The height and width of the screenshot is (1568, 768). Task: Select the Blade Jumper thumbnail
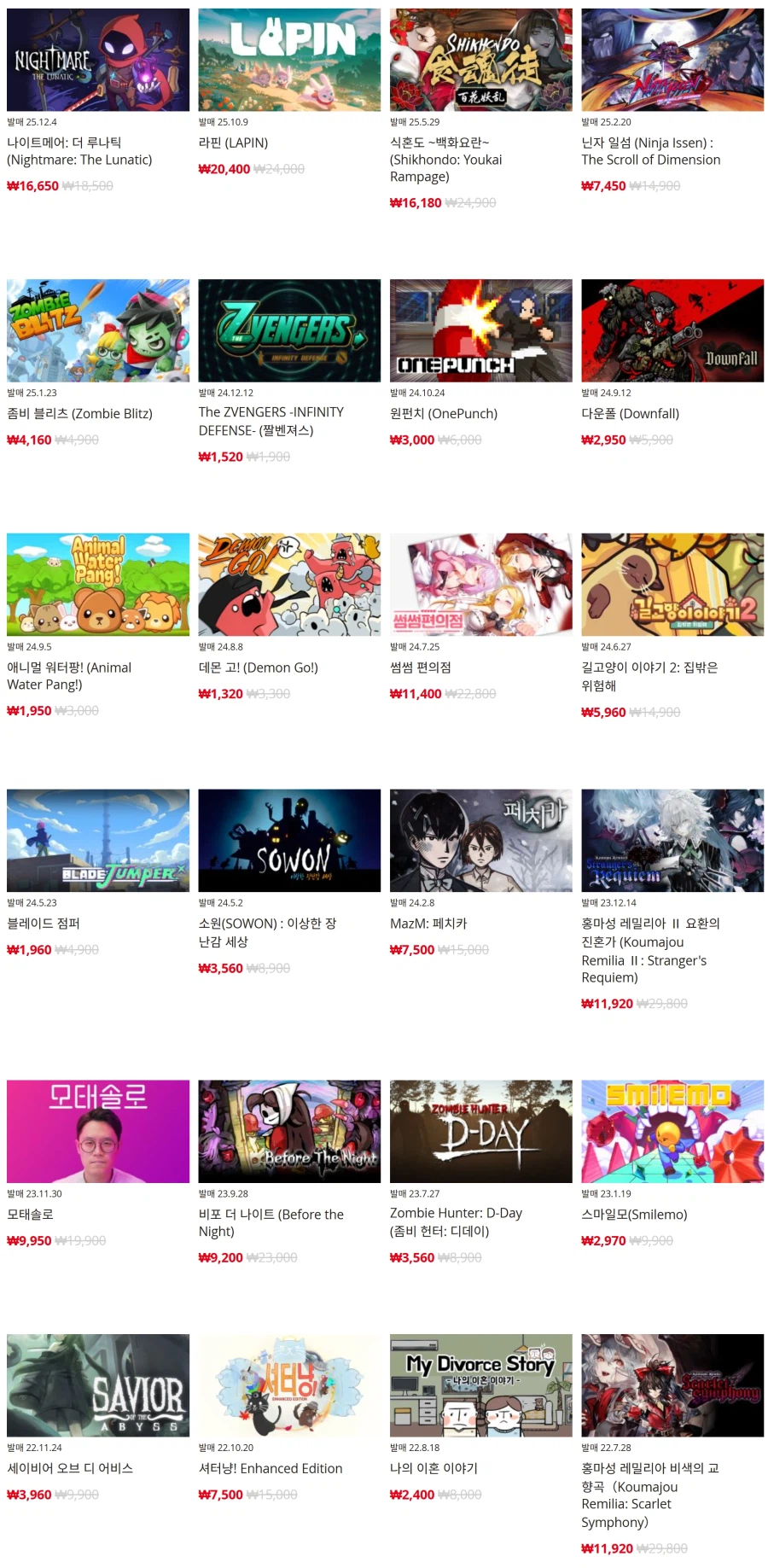(x=96, y=839)
